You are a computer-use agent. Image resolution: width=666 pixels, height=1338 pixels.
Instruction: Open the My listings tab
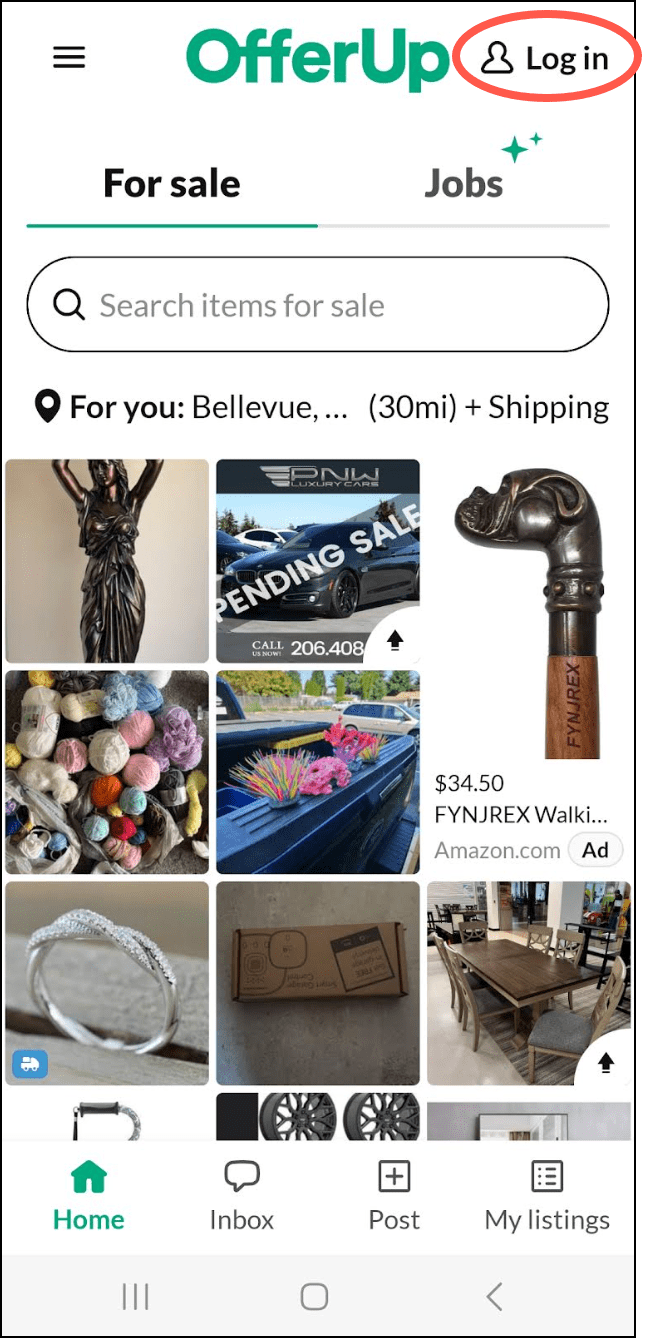pyautogui.click(x=547, y=1197)
